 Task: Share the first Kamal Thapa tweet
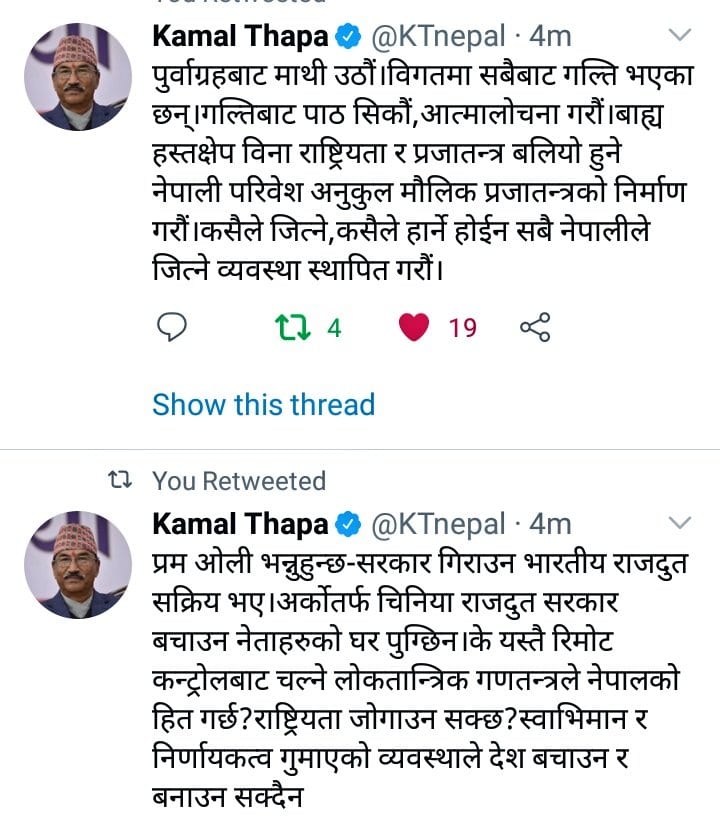[535, 327]
